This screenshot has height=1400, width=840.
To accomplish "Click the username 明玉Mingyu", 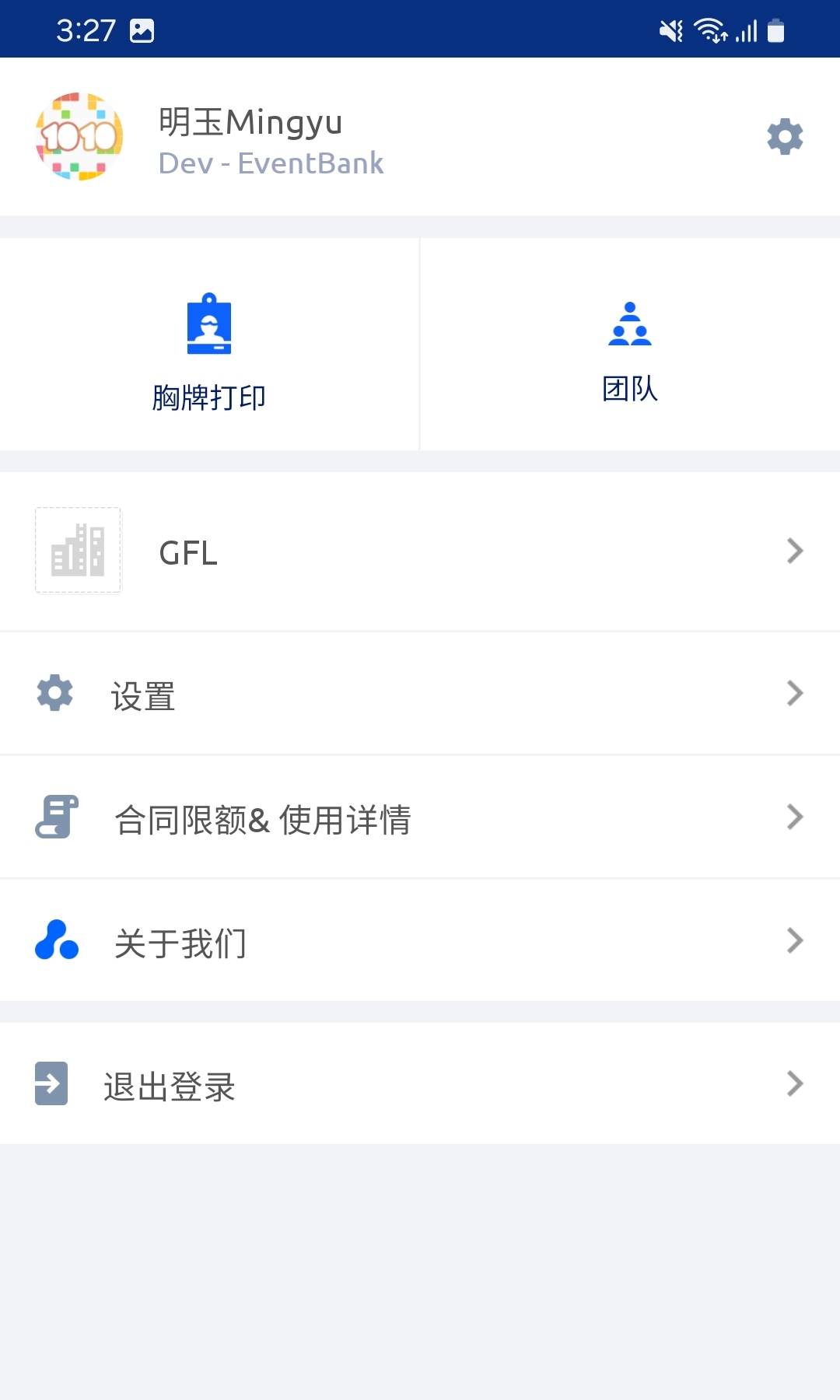I will (250, 121).
